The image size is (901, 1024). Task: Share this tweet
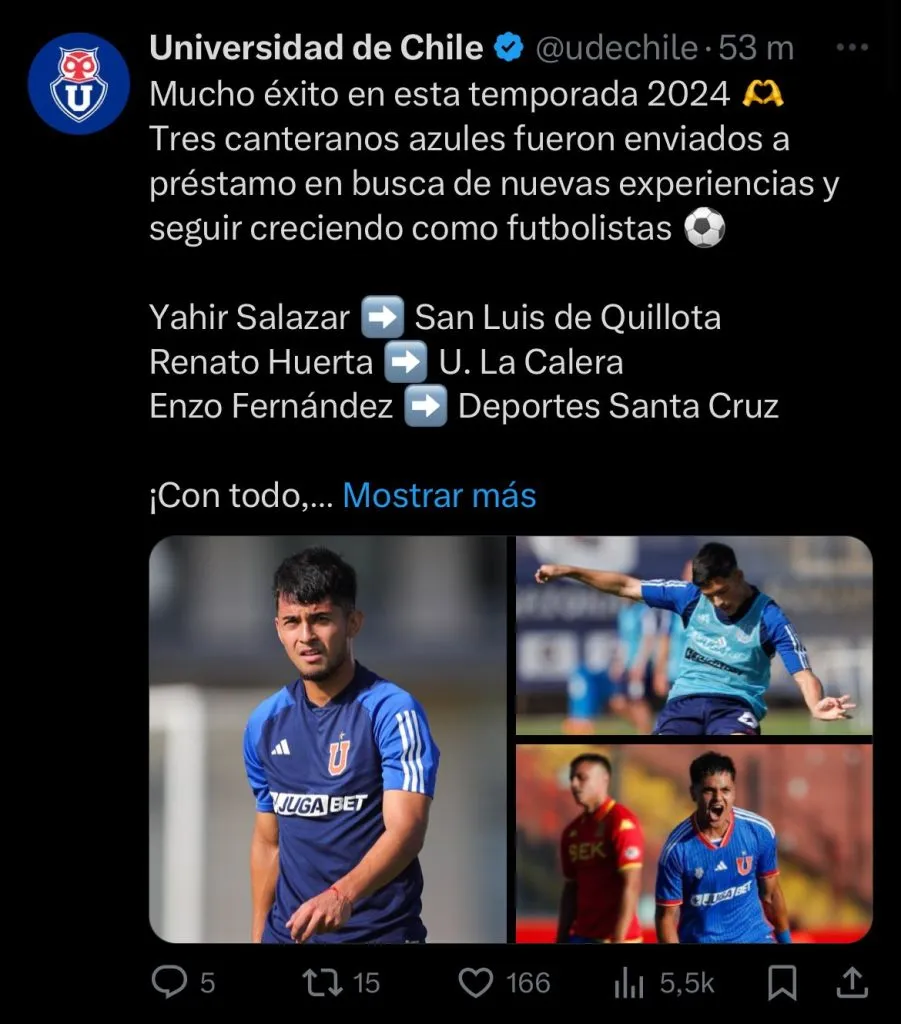(x=850, y=983)
